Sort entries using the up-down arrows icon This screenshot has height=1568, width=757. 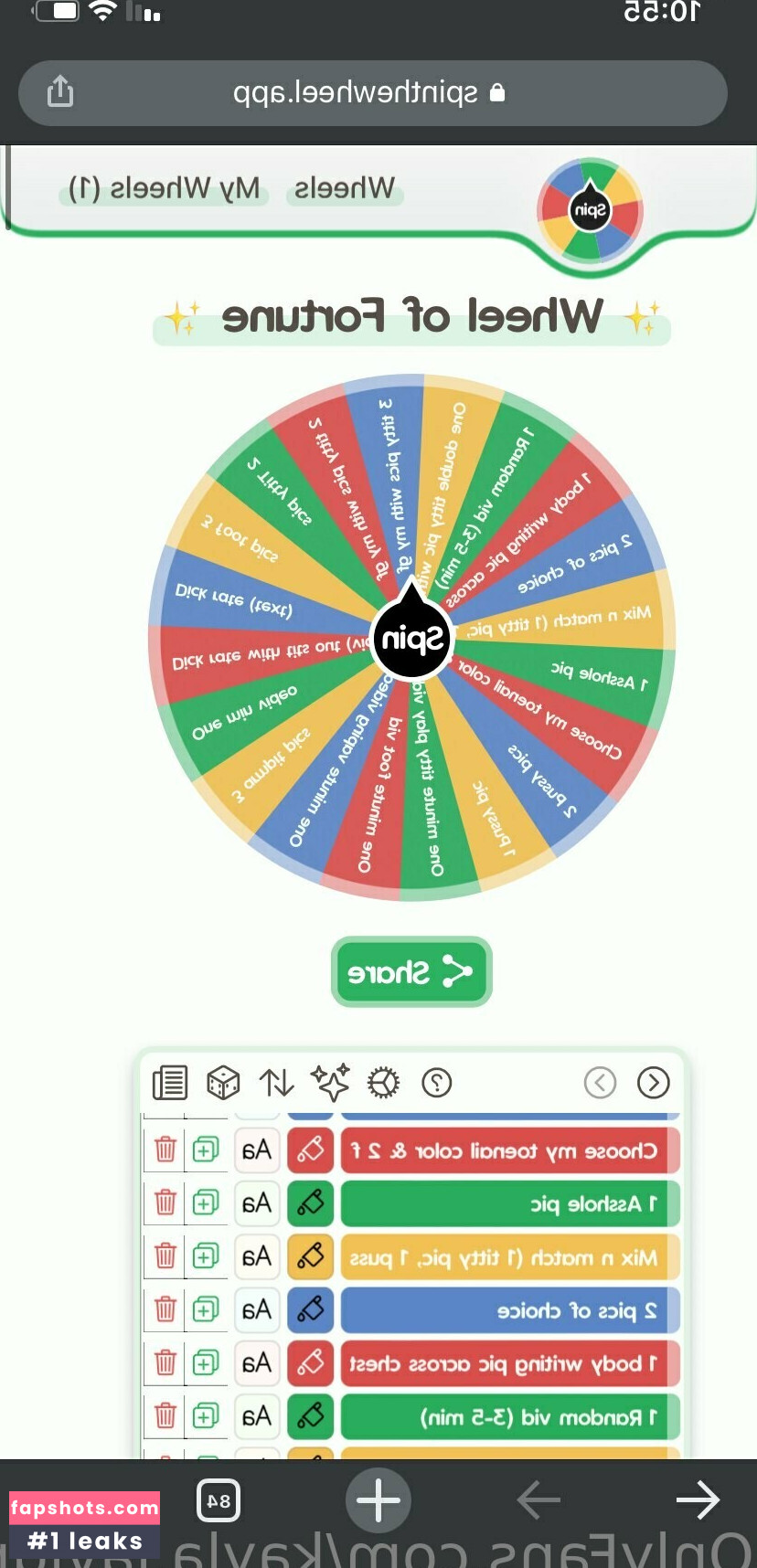coord(276,1083)
